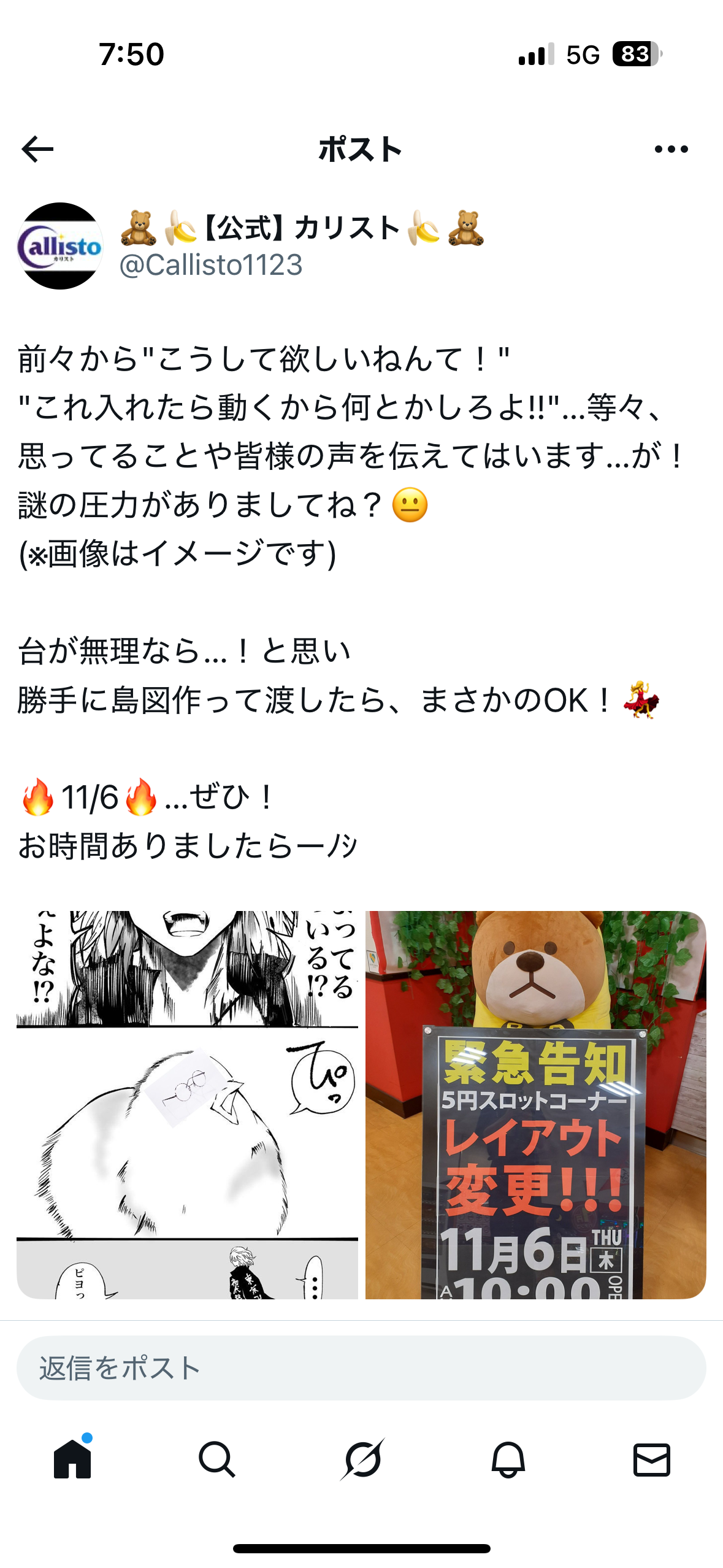Switch to the Home tab
Screen dimensions: 723x1568
[72, 1459]
